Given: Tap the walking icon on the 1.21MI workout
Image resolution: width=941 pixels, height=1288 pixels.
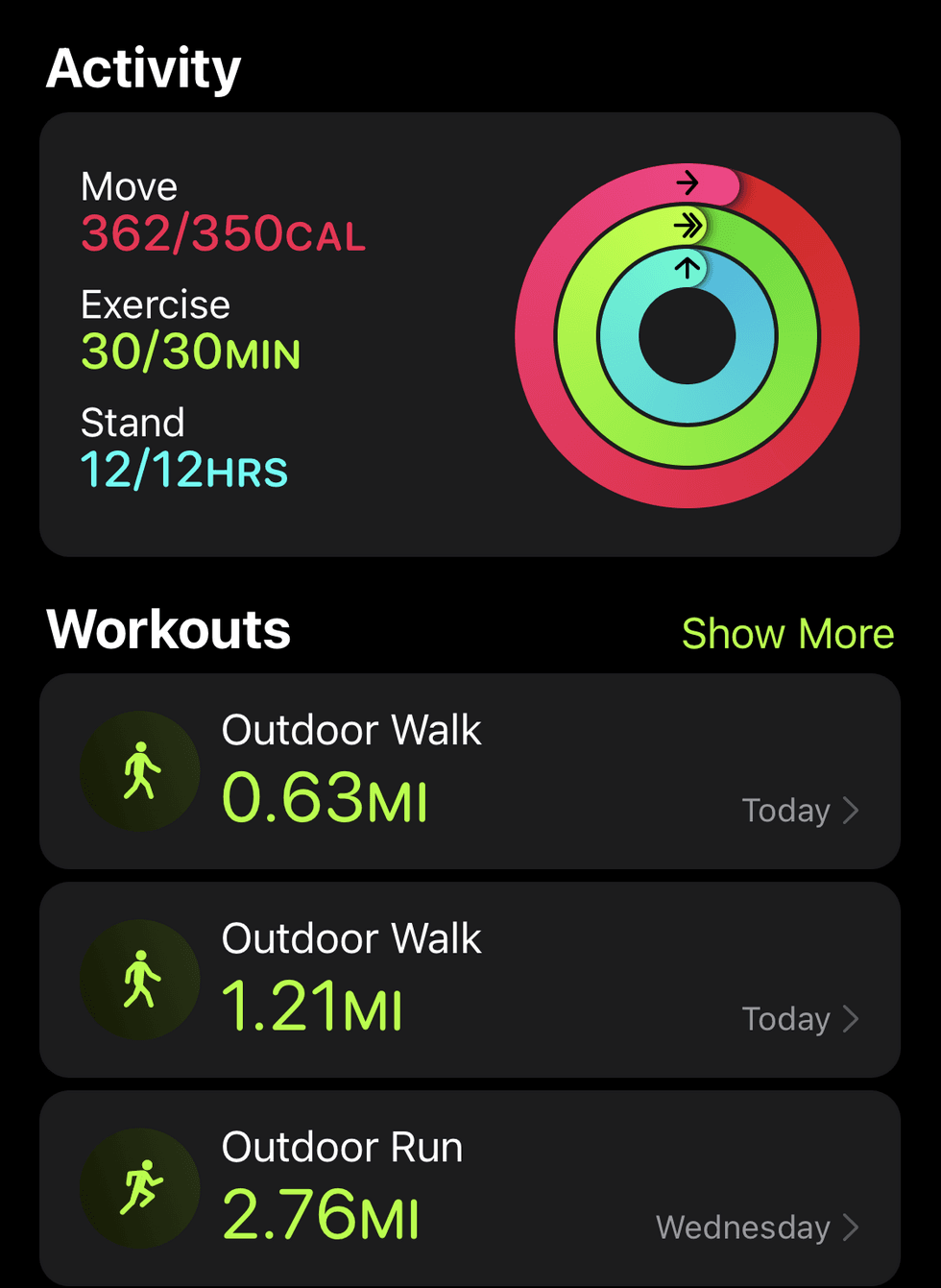Looking at the screenshot, I should point(139,980).
